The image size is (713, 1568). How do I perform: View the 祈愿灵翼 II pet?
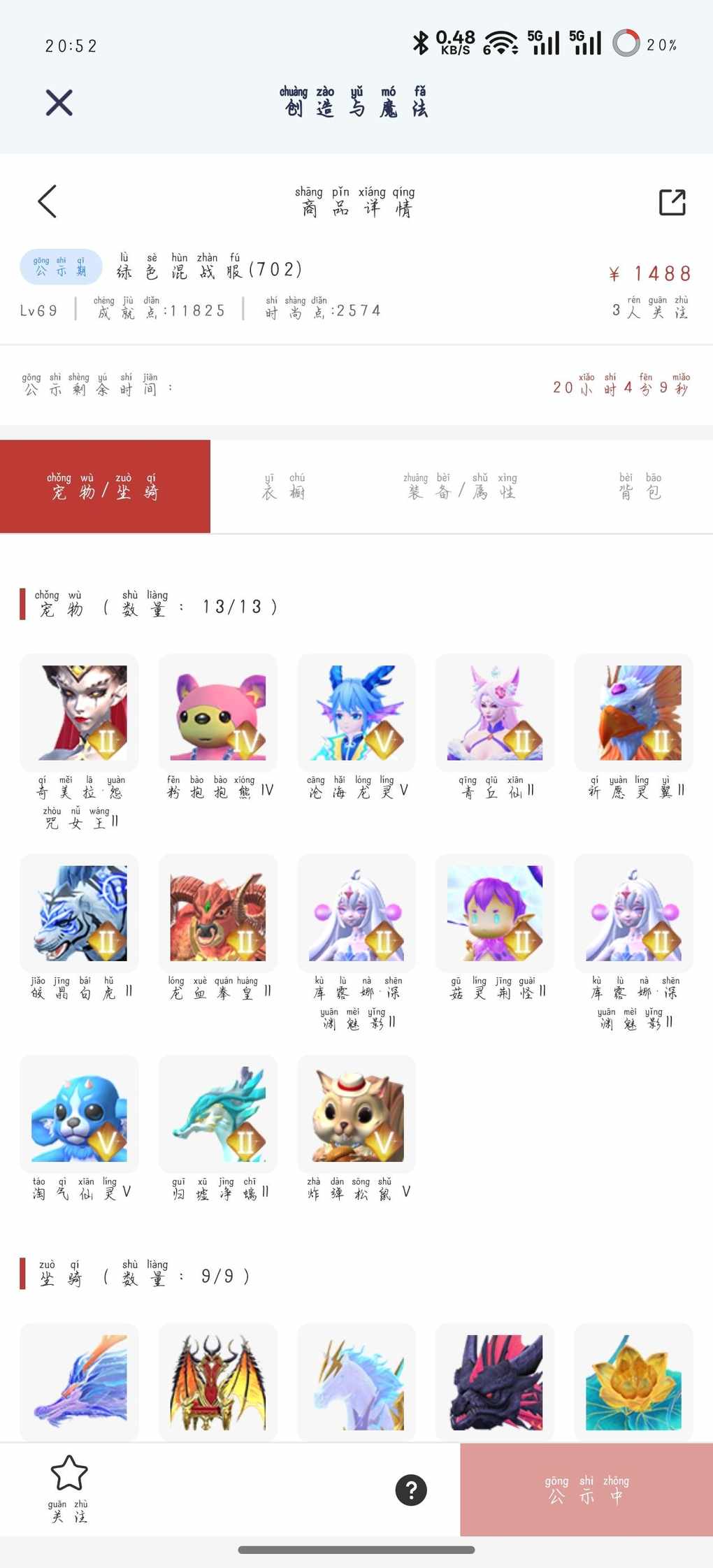(x=633, y=713)
